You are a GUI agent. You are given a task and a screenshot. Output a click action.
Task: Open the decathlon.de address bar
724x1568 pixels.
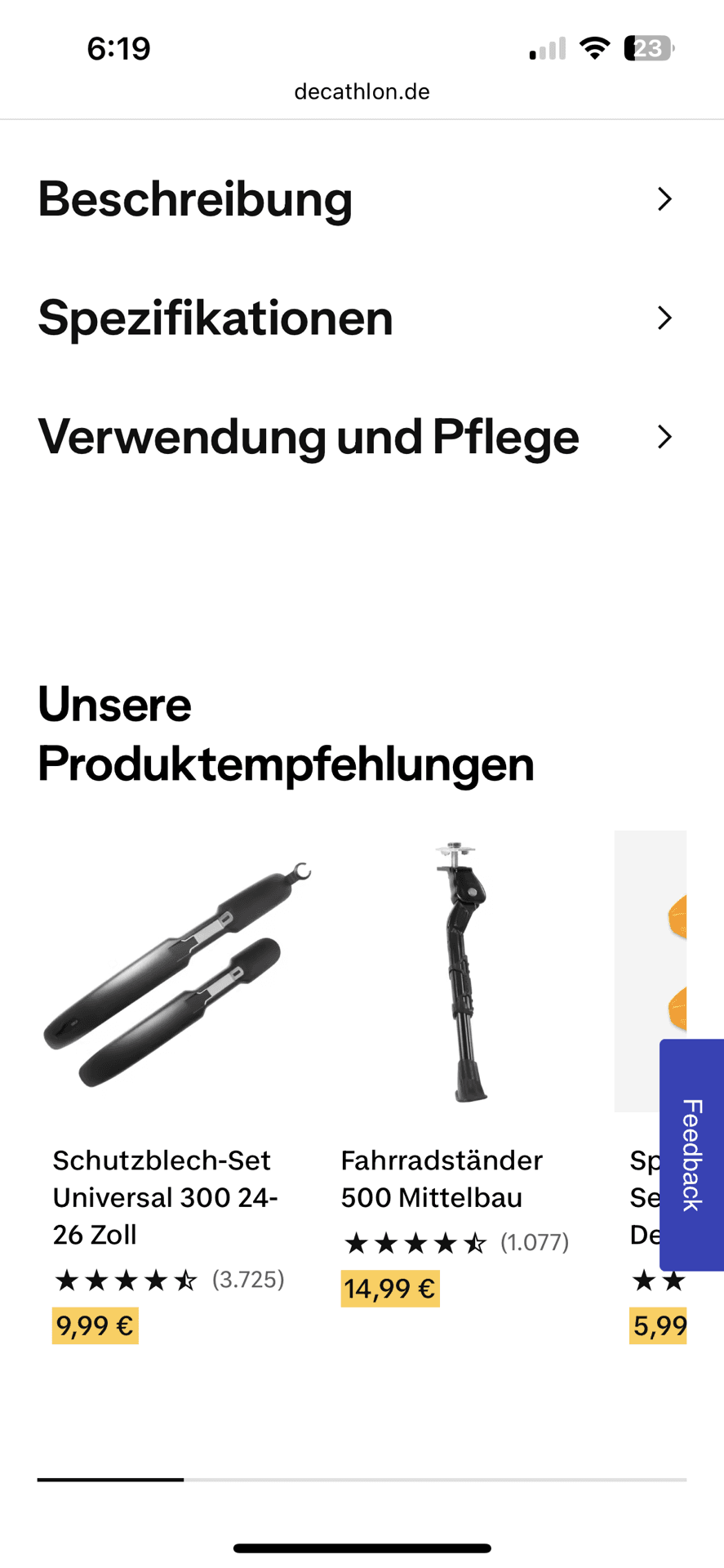pyautogui.click(x=362, y=91)
